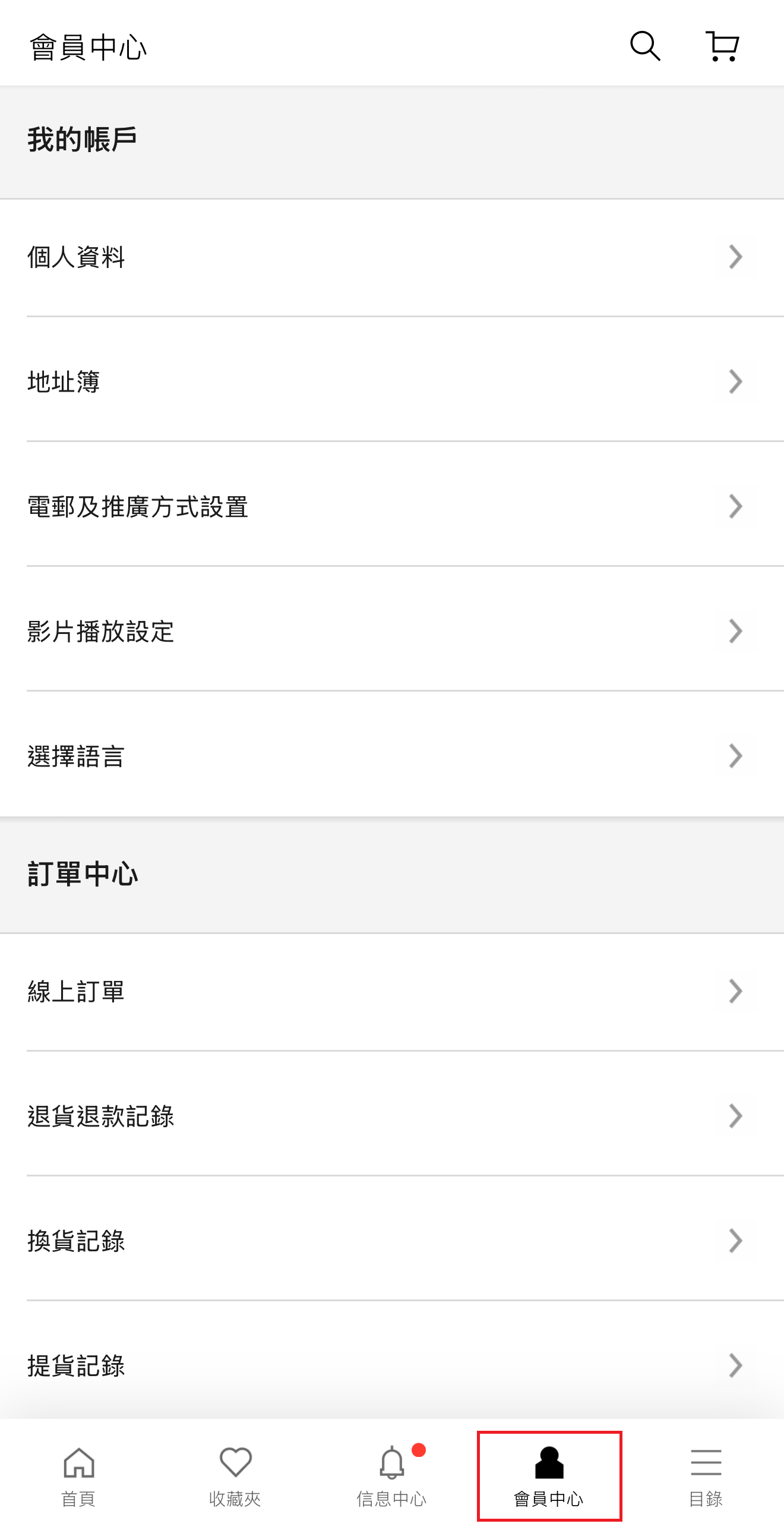Open the 換貨記錄 exchange records

(392, 1240)
